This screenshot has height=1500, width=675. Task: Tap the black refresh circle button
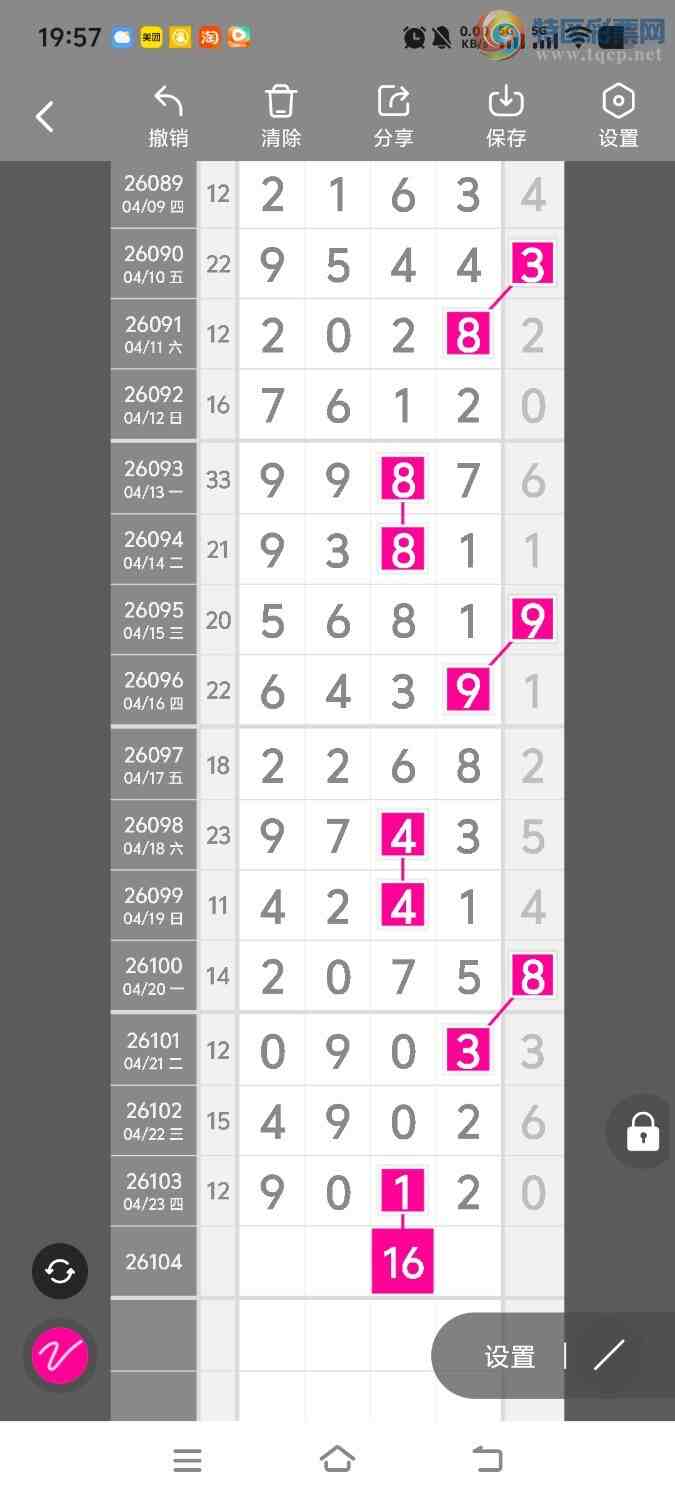[x=60, y=1271]
